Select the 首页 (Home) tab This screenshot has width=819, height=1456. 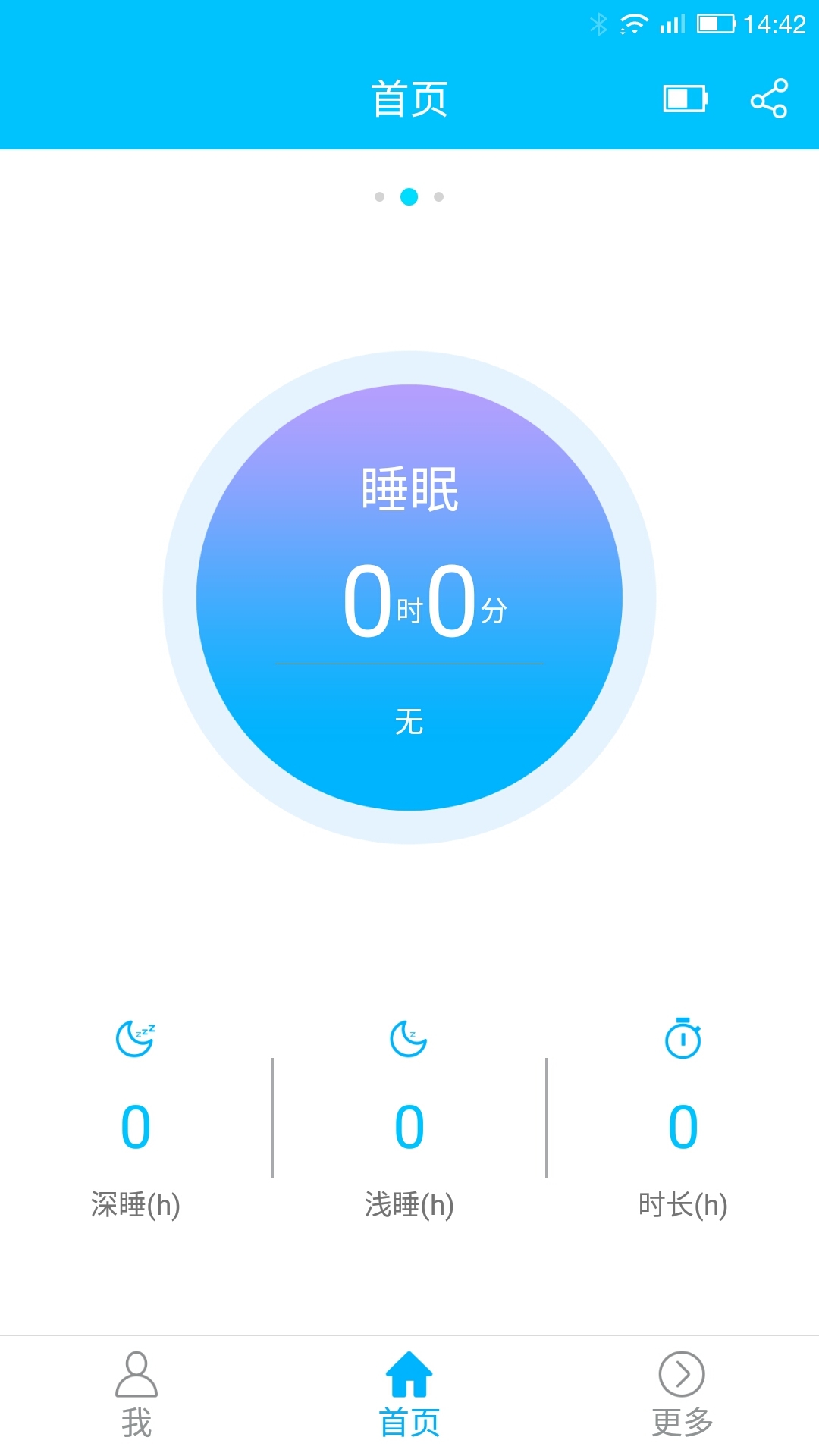coord(409,1394)
